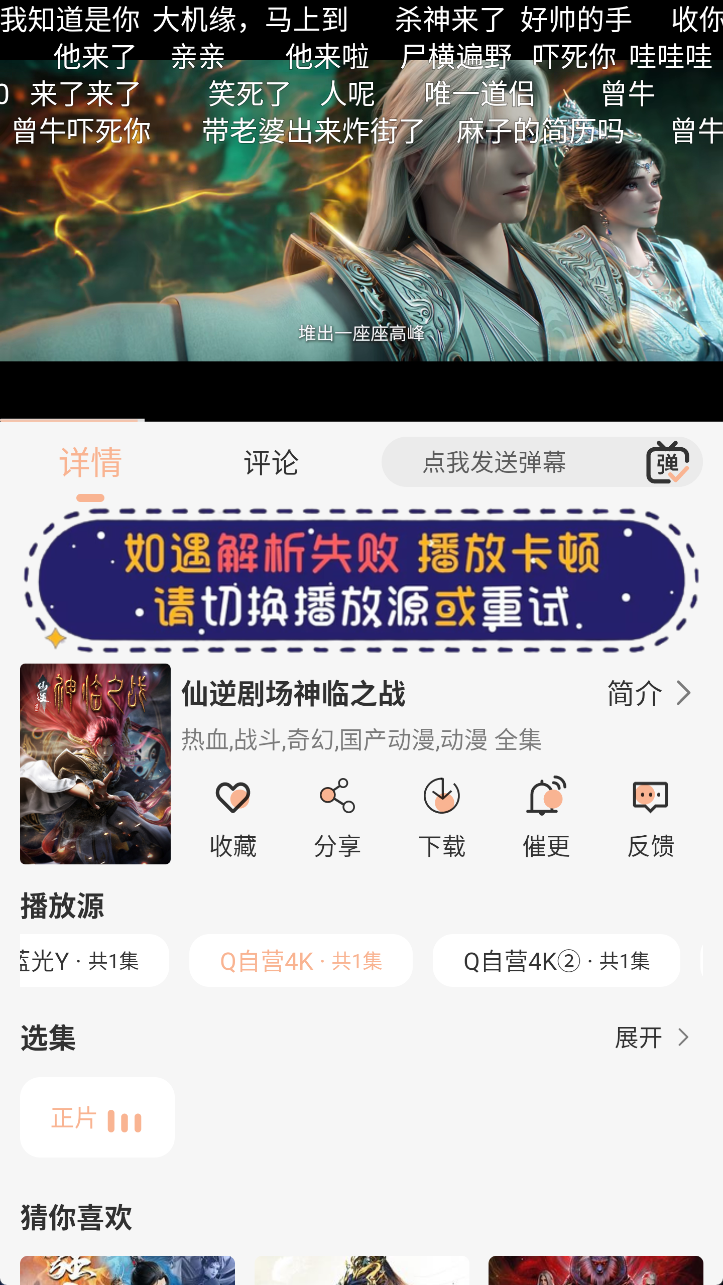
Task: Toggle the 弹 danmaku icon
Action: click(x=667, y=463)
